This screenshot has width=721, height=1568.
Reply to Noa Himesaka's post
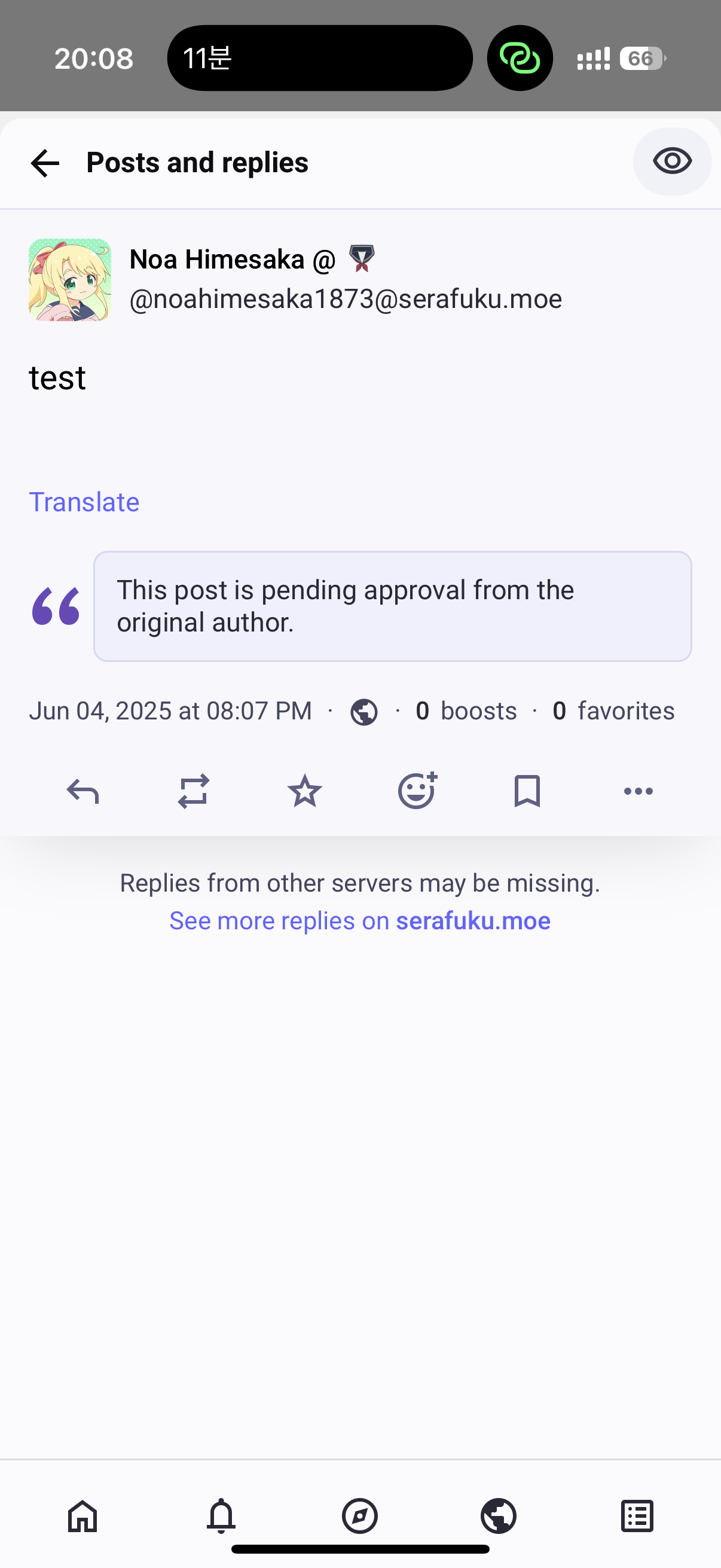pyautogui.click(x=83, y=791)
